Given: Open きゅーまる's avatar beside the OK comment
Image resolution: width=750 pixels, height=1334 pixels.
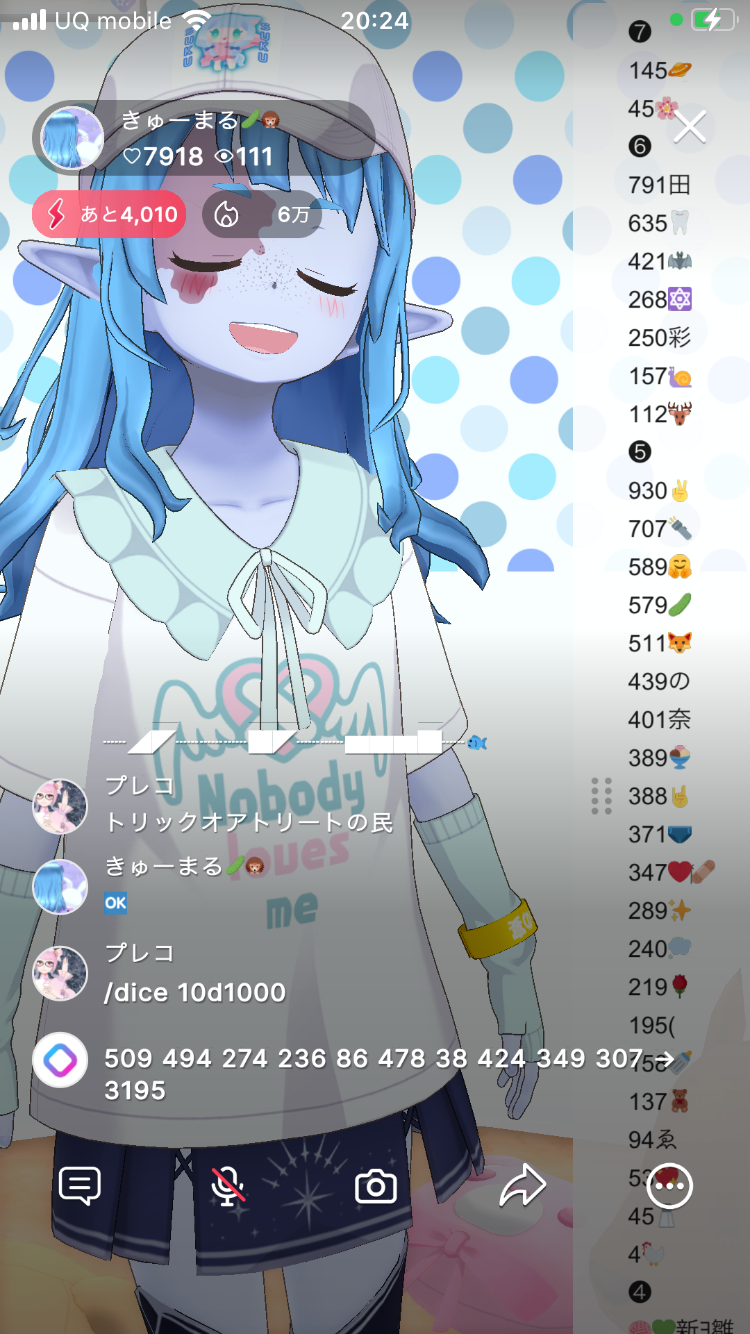Looking at the screenshot, I should tap(60, 886).
